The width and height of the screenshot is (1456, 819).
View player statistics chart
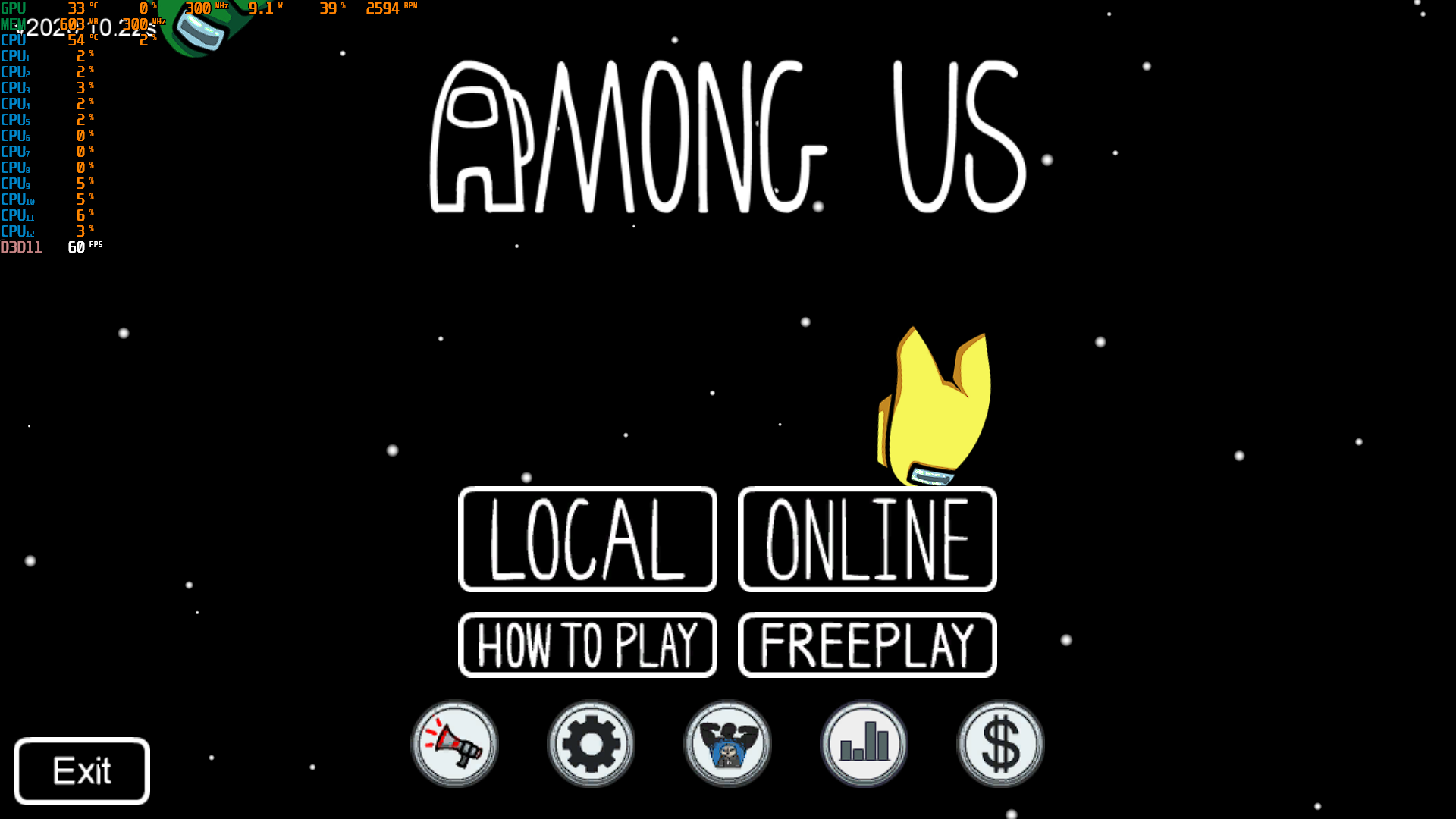pyautogui.click(x=864, y=743)
